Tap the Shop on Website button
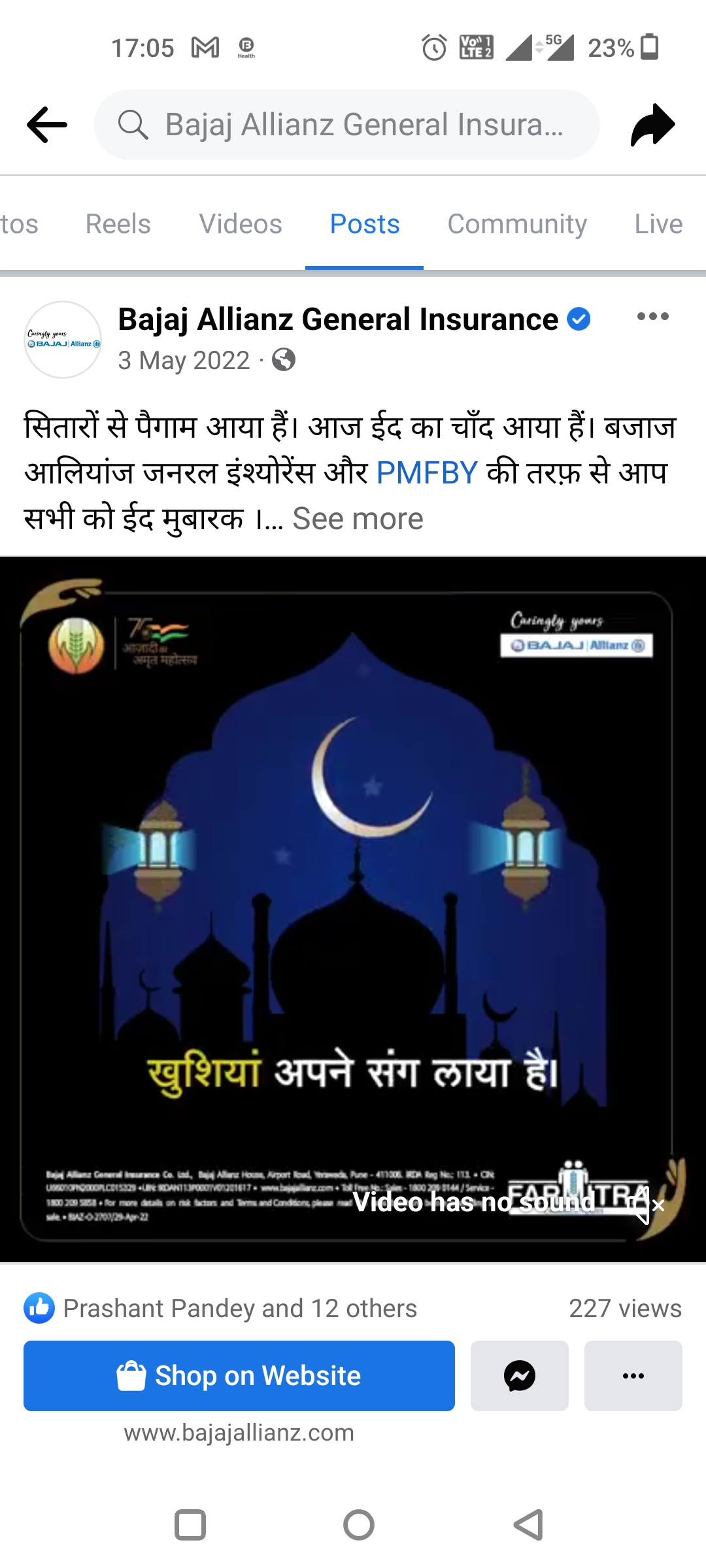706x1568 pixels. (239, 1375)
